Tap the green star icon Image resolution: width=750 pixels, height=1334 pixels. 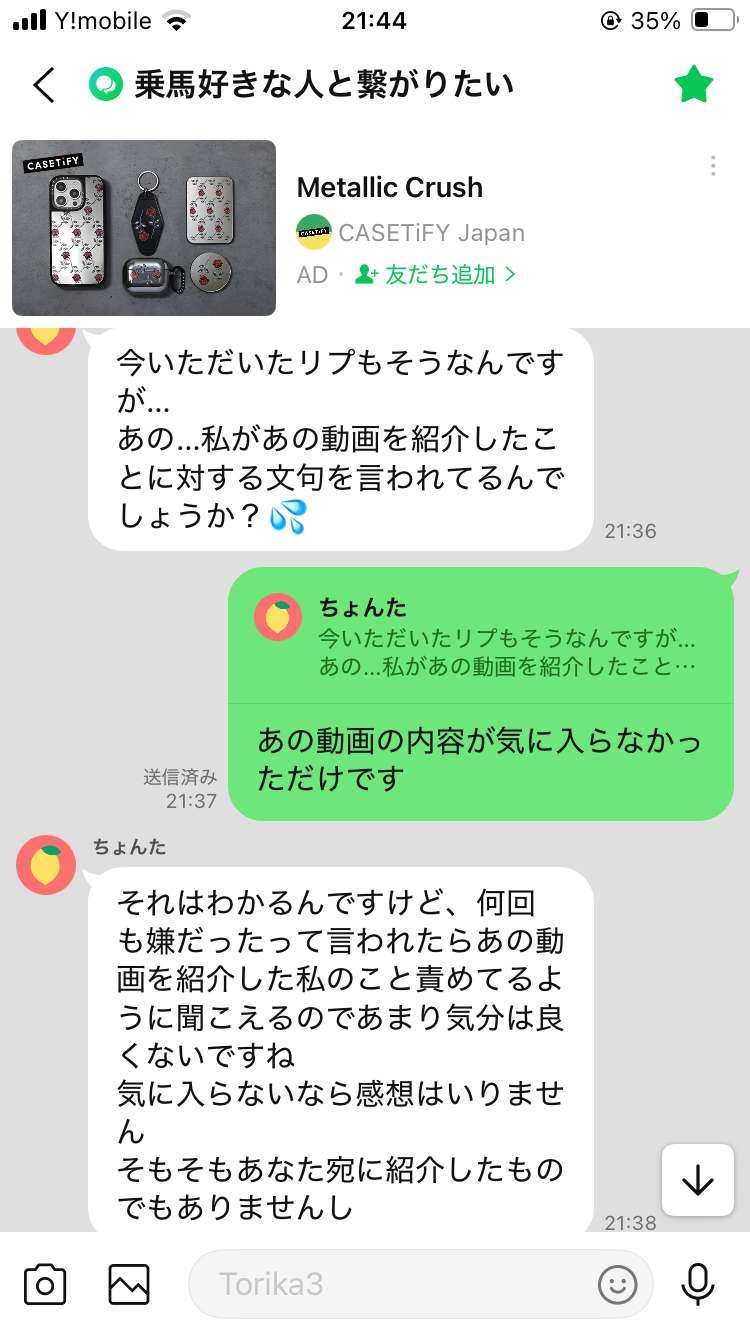coord(693,85)
